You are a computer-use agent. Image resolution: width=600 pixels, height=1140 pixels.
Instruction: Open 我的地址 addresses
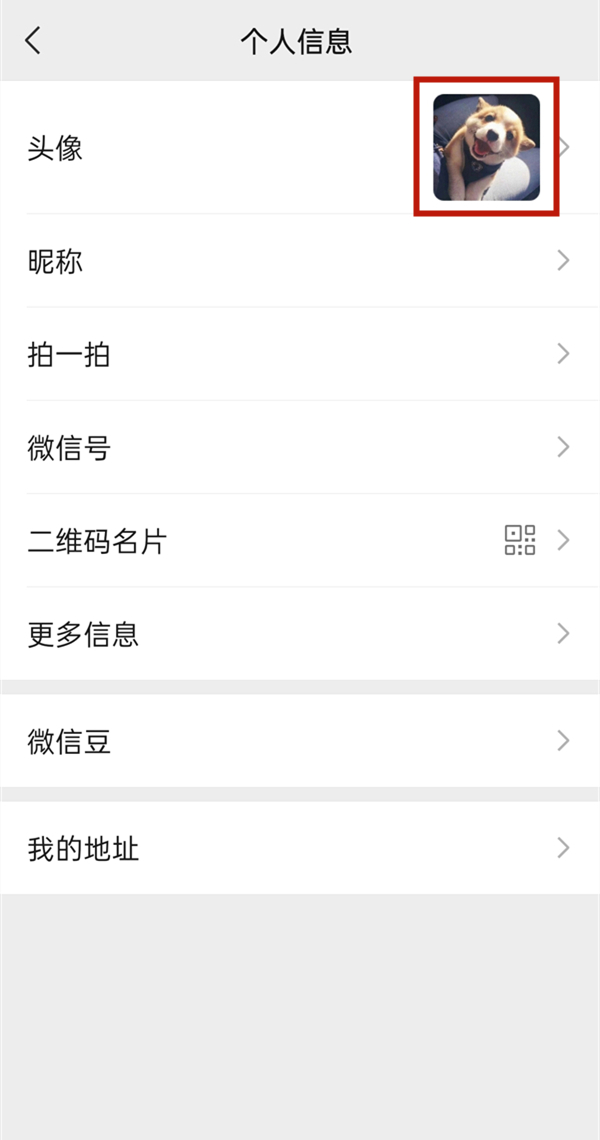[300, 849]
